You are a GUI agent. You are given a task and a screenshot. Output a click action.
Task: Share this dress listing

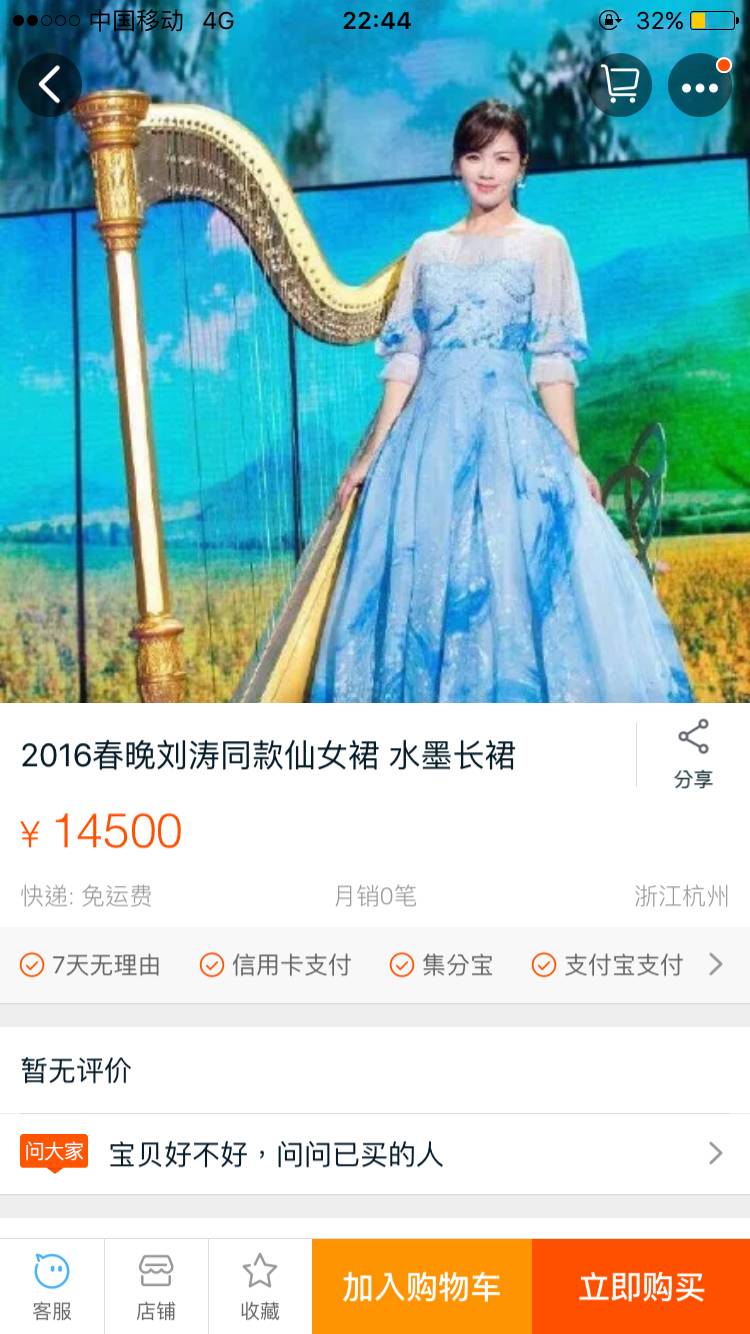point(693,754)
